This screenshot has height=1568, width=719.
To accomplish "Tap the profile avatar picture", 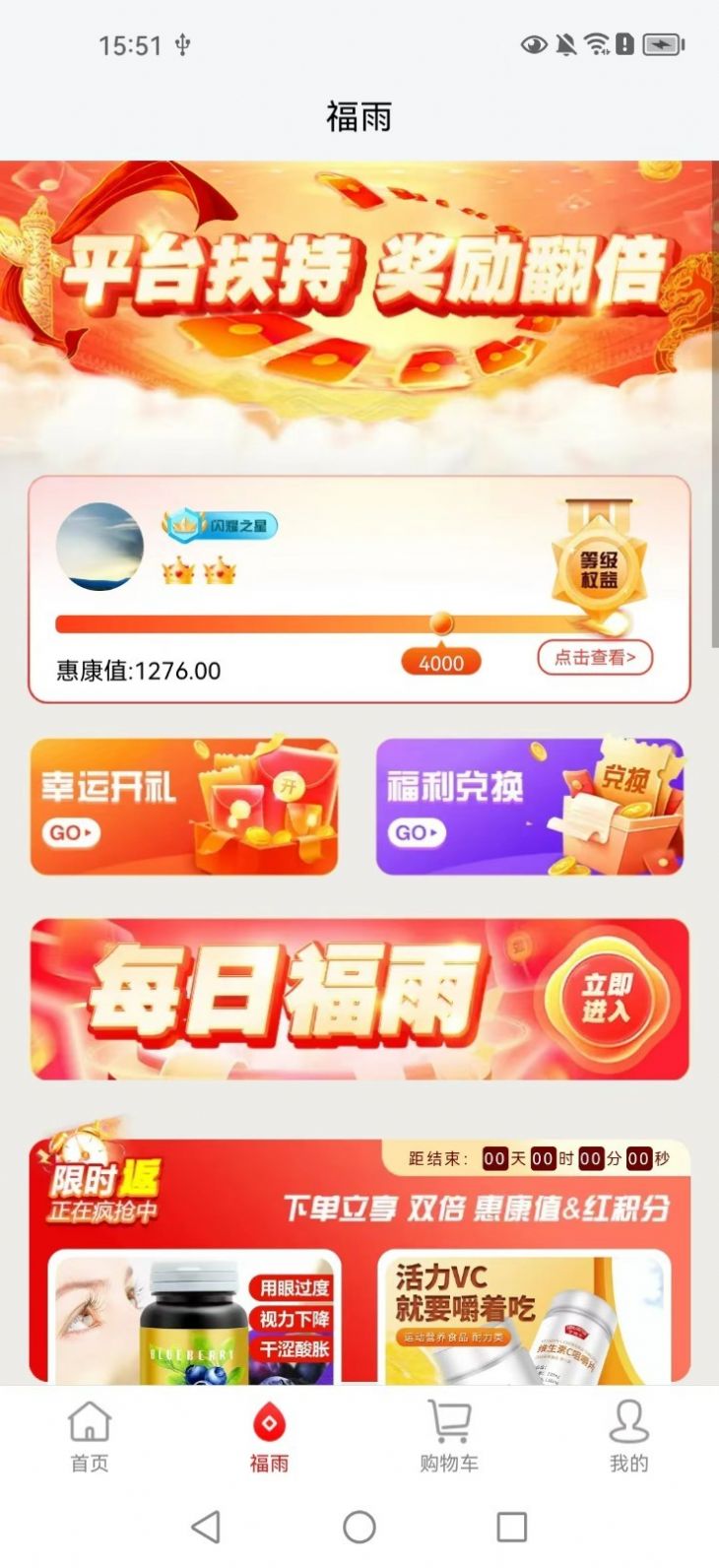I will (x=99, y=547).
